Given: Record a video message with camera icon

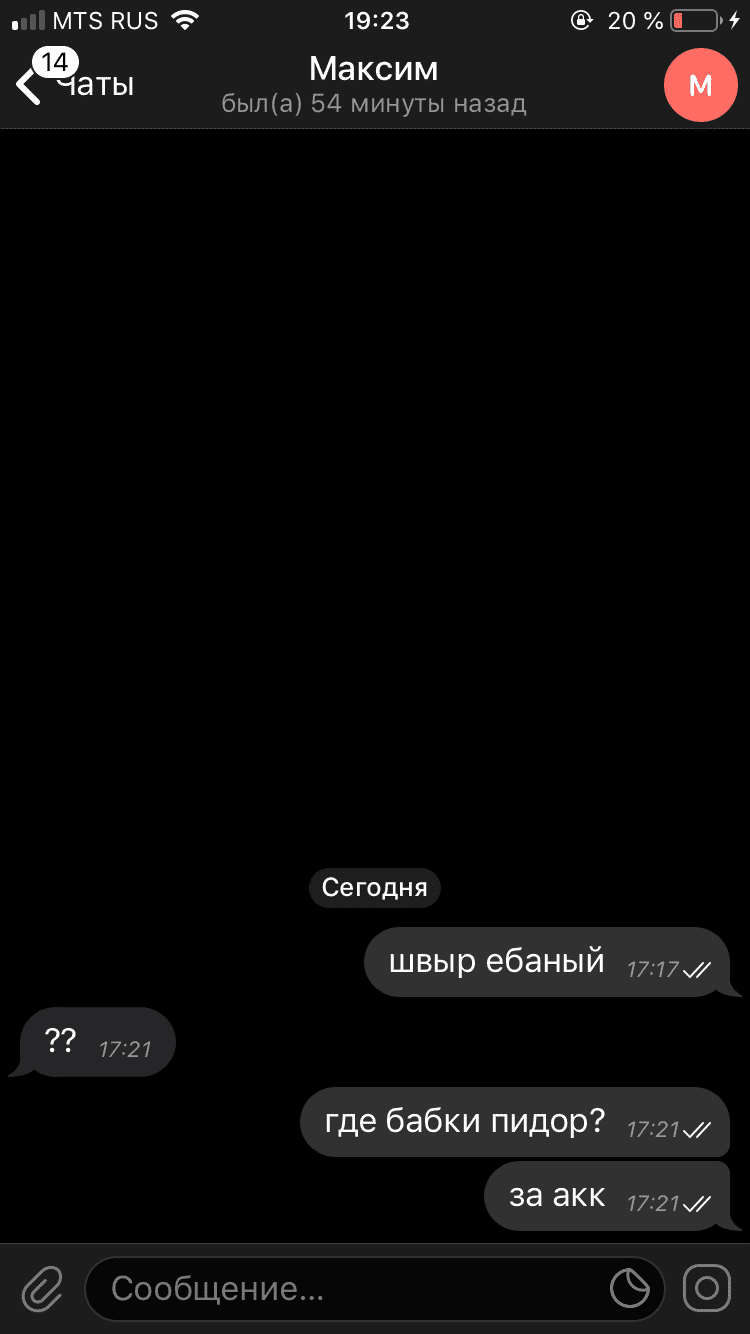Looking at the screenshot, I should [x=707, y=1288].
